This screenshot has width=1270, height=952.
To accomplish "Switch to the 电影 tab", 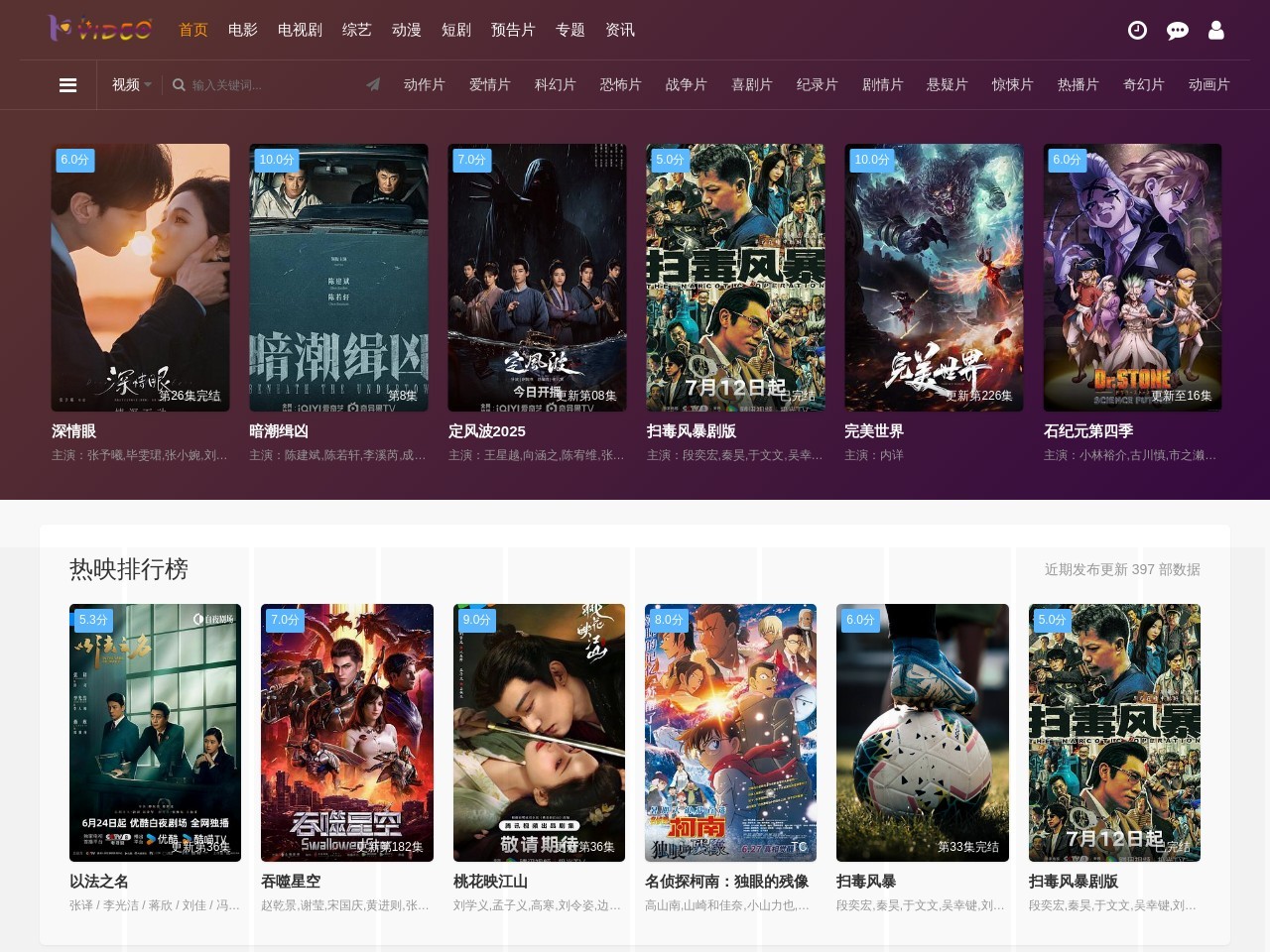I will click(243, 30).
